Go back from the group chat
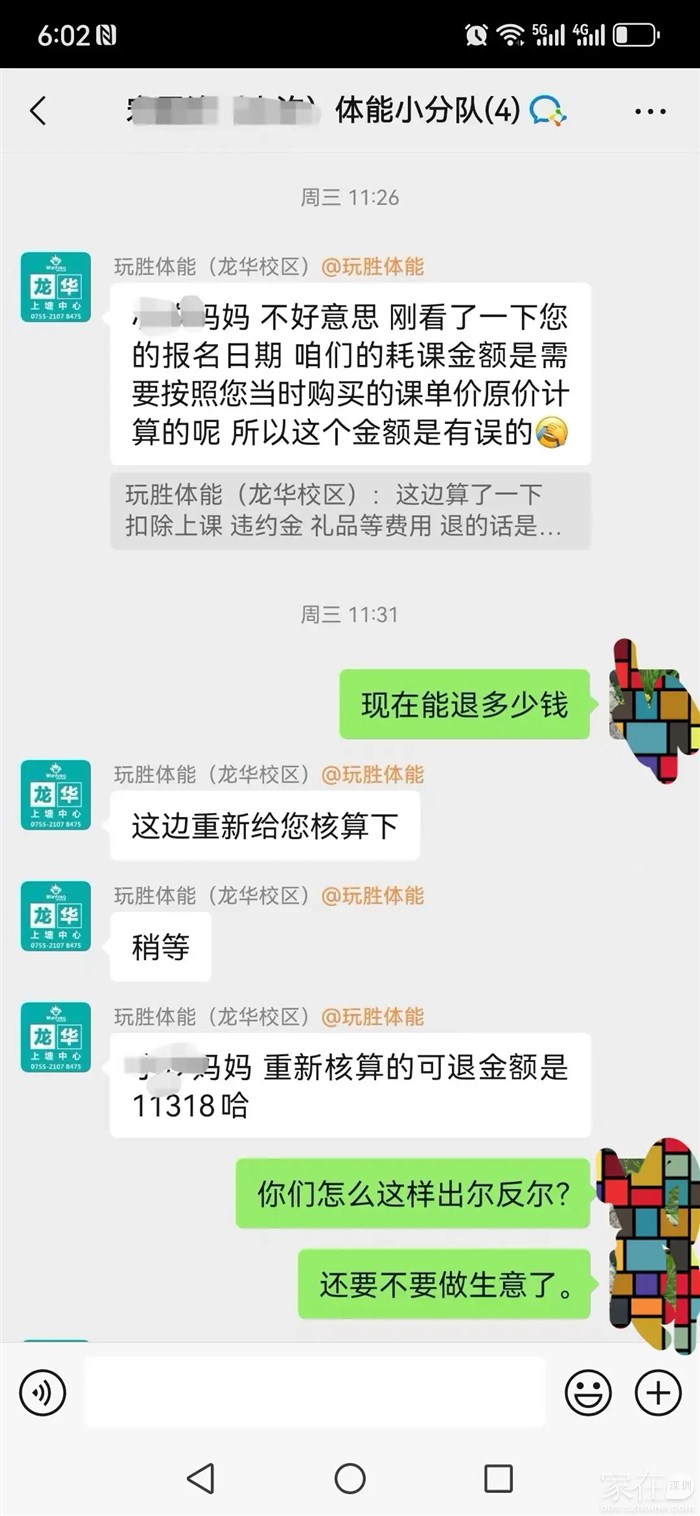The width and height of the screenshot is (700, 1516). (x=38, y=111)
